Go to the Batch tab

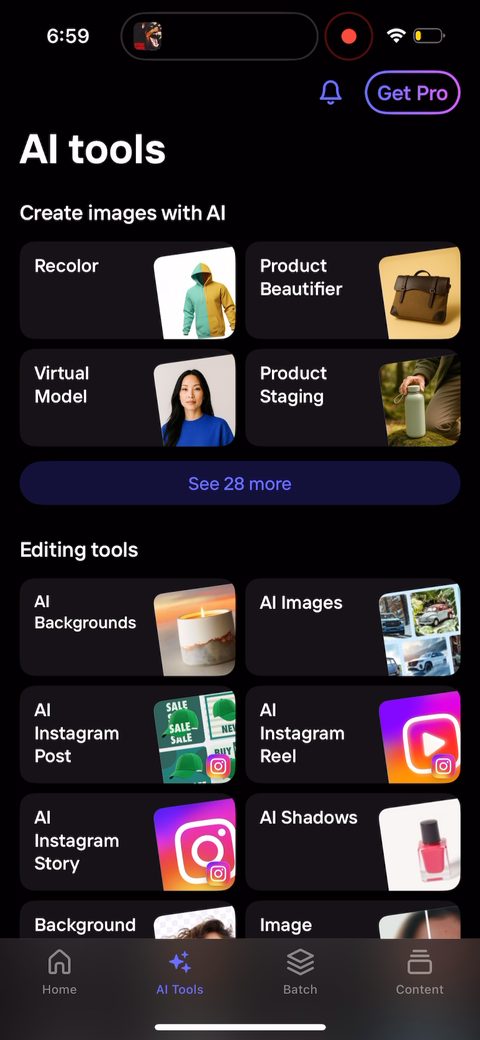tap(300, 972)
